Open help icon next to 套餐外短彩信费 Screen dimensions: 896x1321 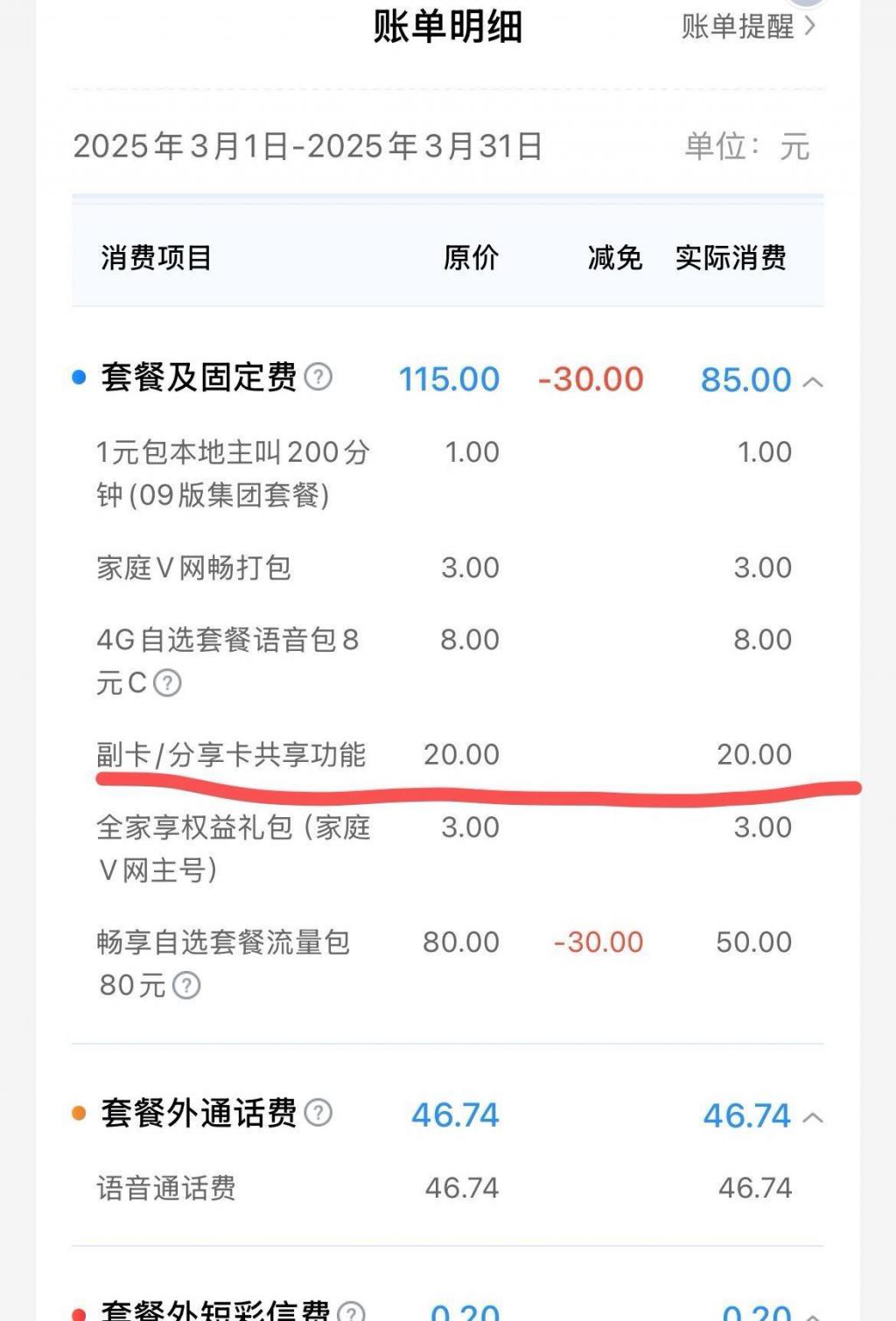pos(351,1312)
